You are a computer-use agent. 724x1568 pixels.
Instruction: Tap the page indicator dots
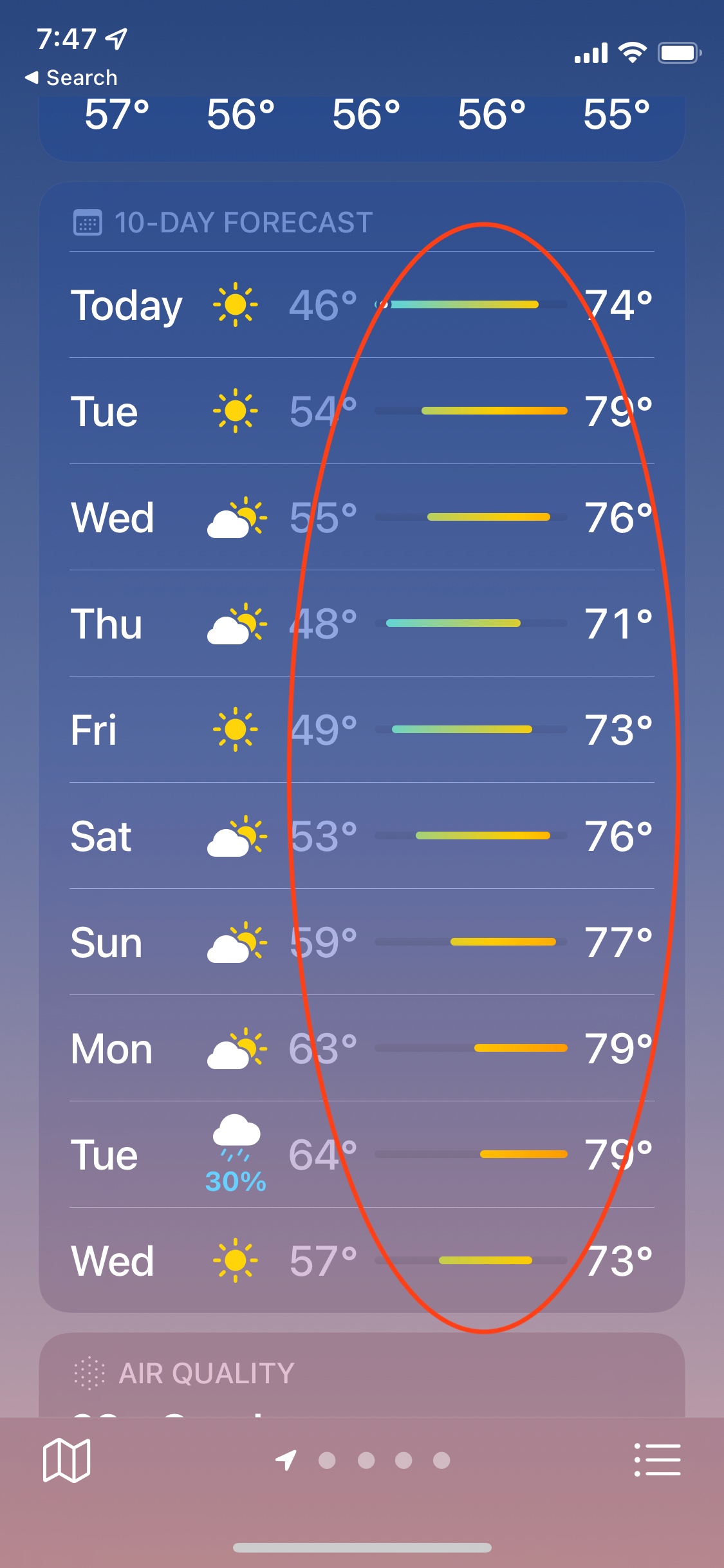point(362,1461)
